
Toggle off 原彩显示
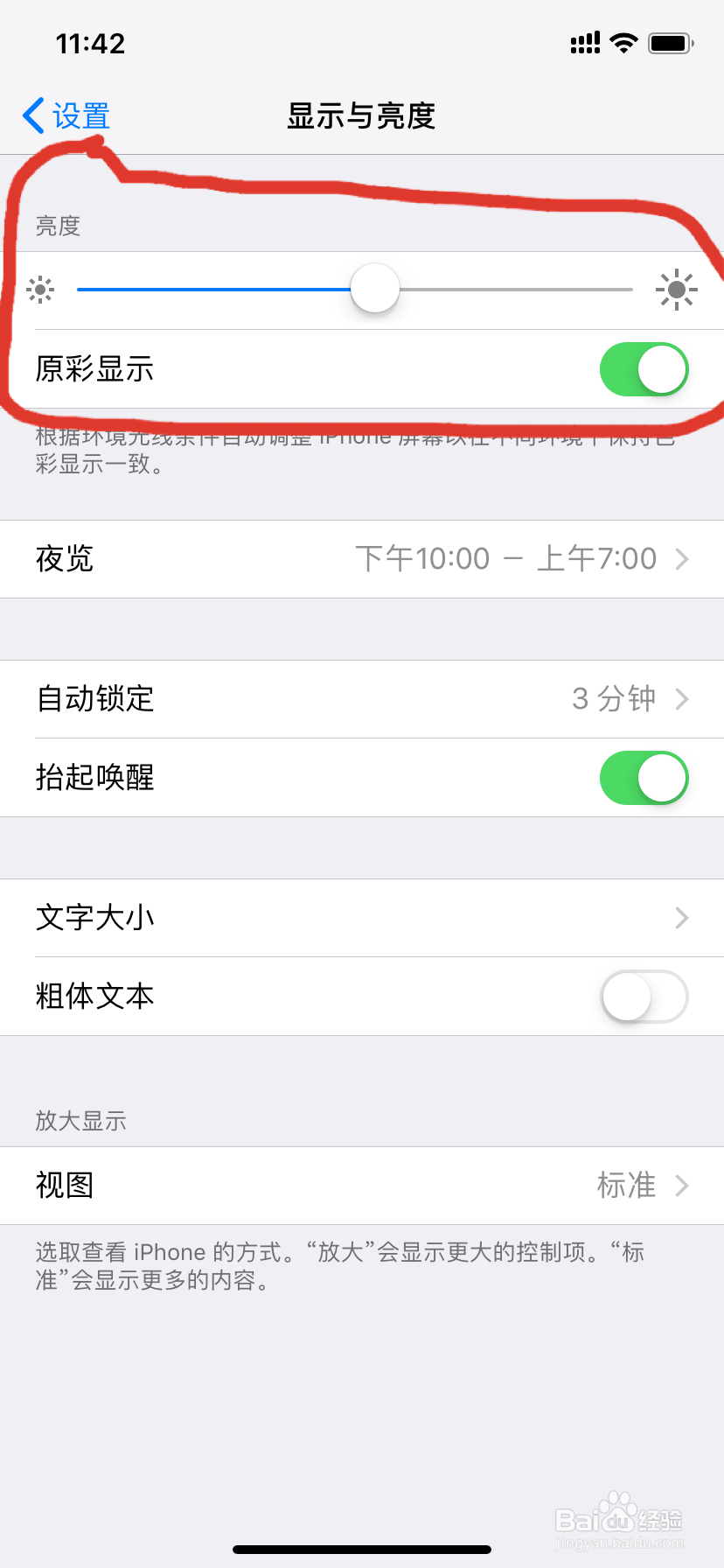point(644,369)
